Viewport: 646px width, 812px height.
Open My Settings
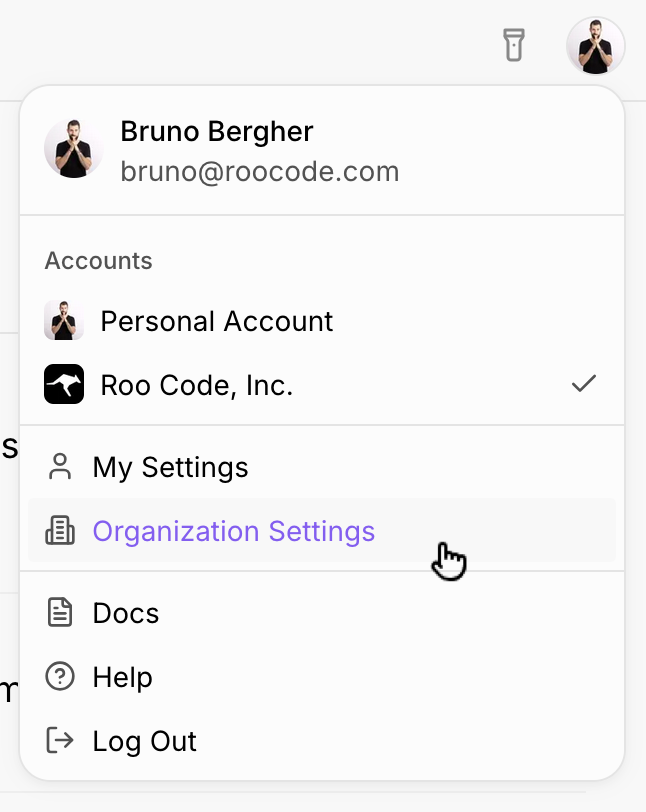[x=170, y=467]
